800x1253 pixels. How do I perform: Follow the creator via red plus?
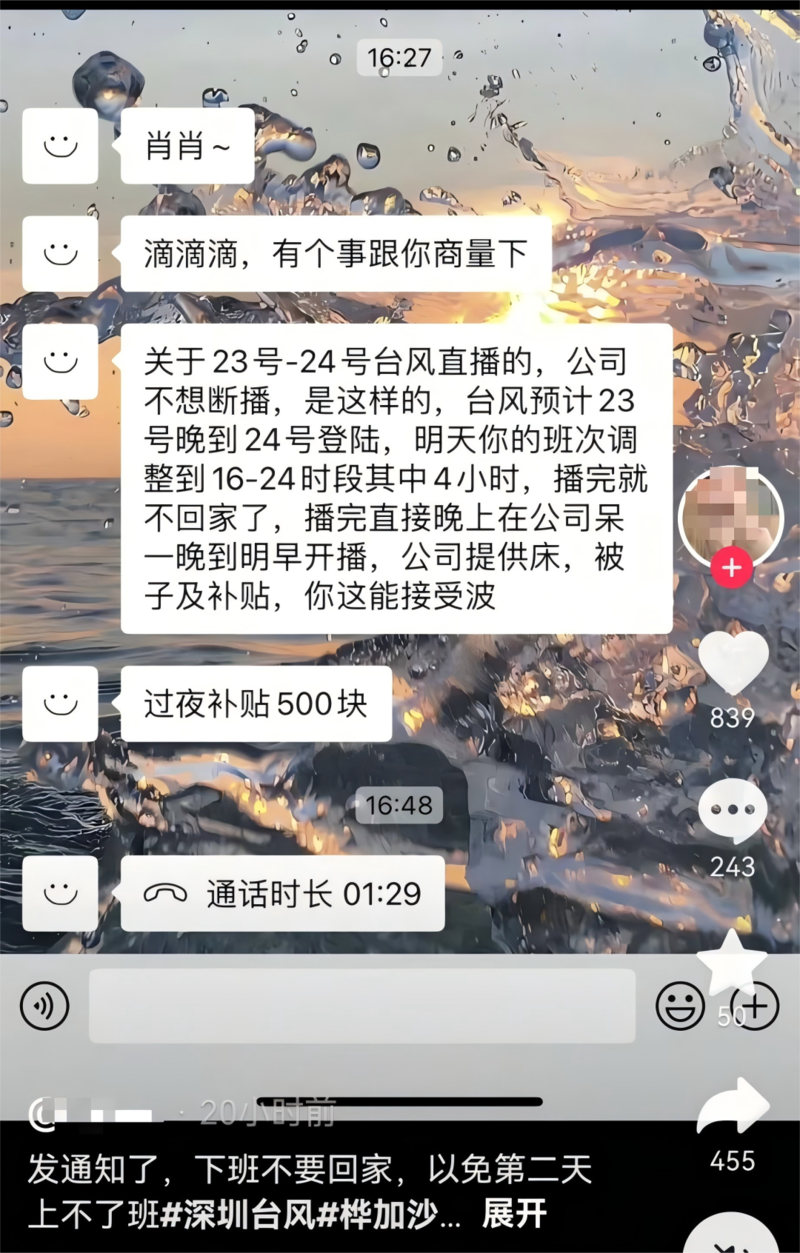point(732,568)
